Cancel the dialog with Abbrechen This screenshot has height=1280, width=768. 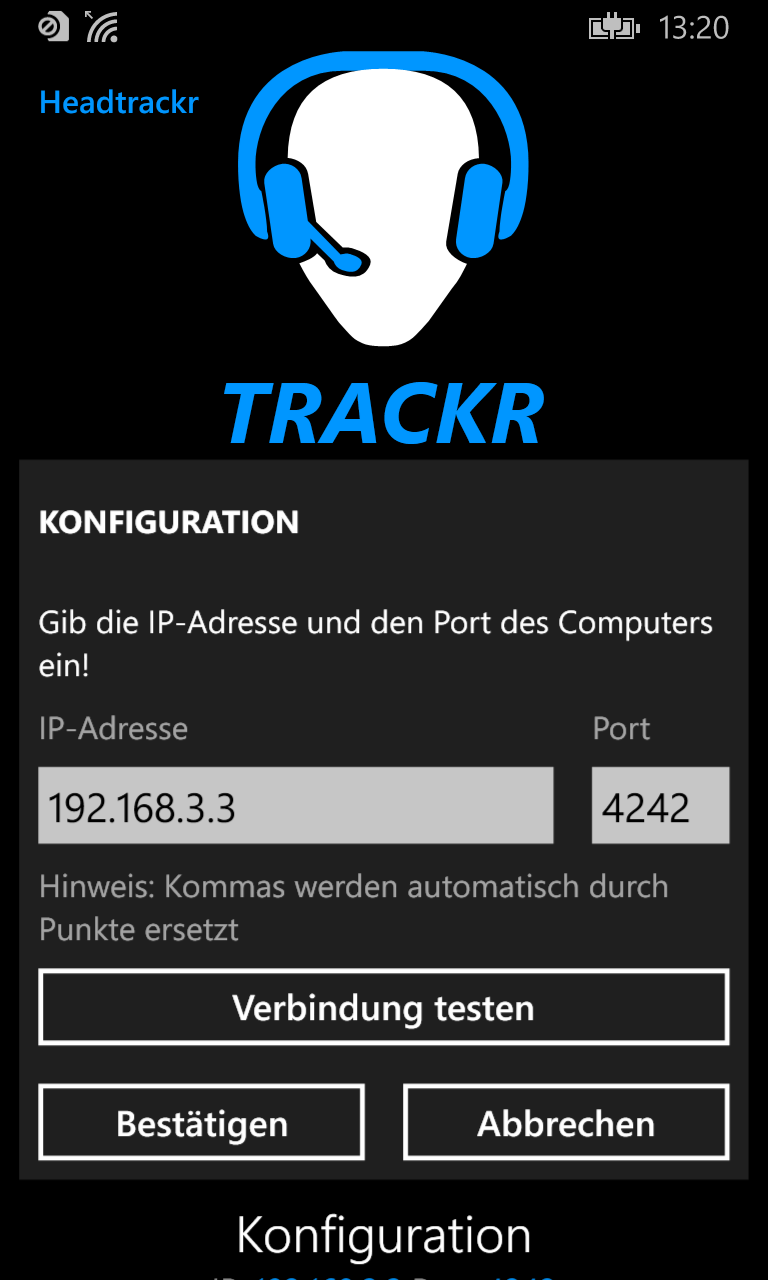tap(566, 1123)
